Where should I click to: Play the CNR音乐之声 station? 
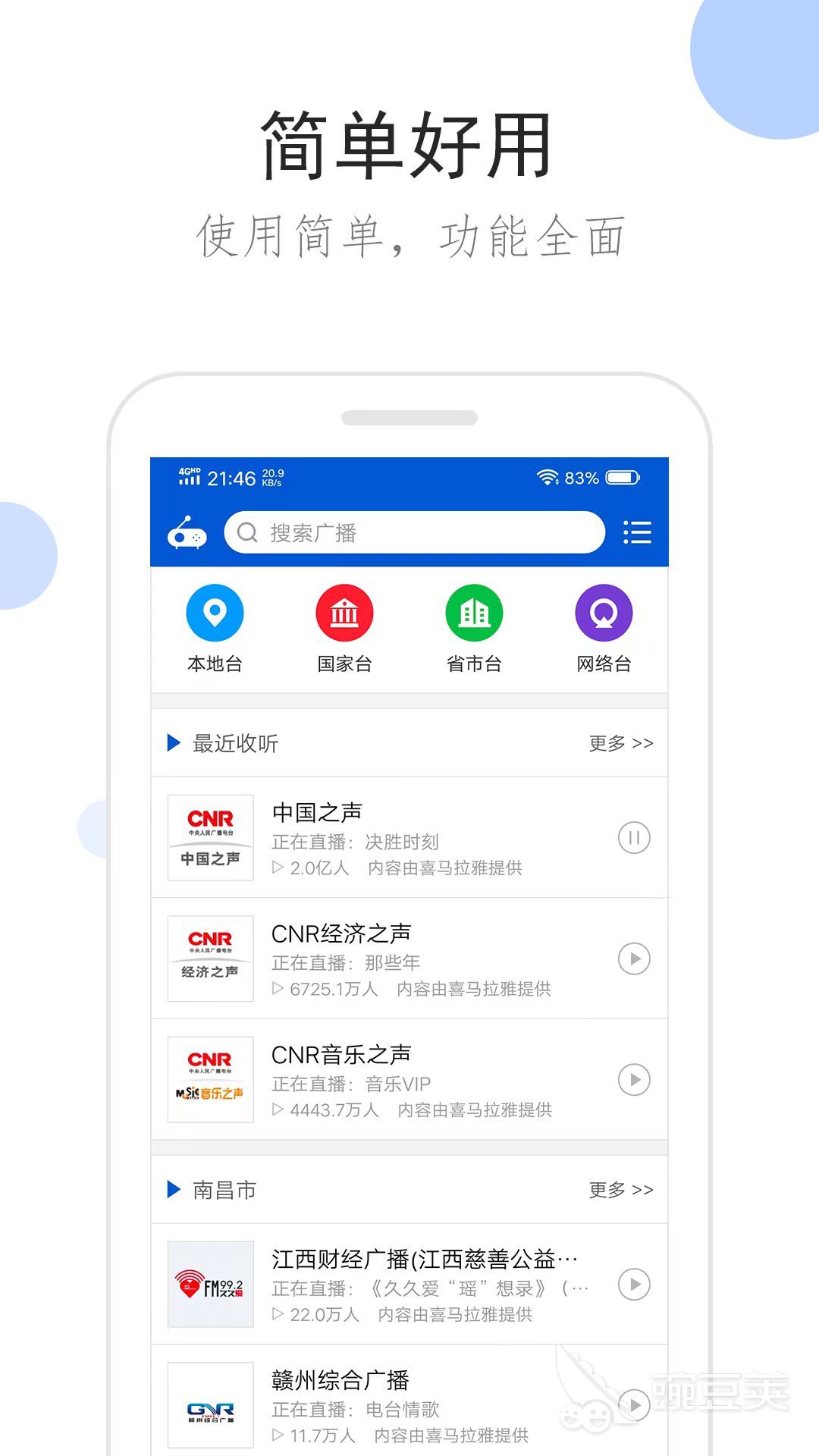pyautogui.click(x=634, y=1081)
